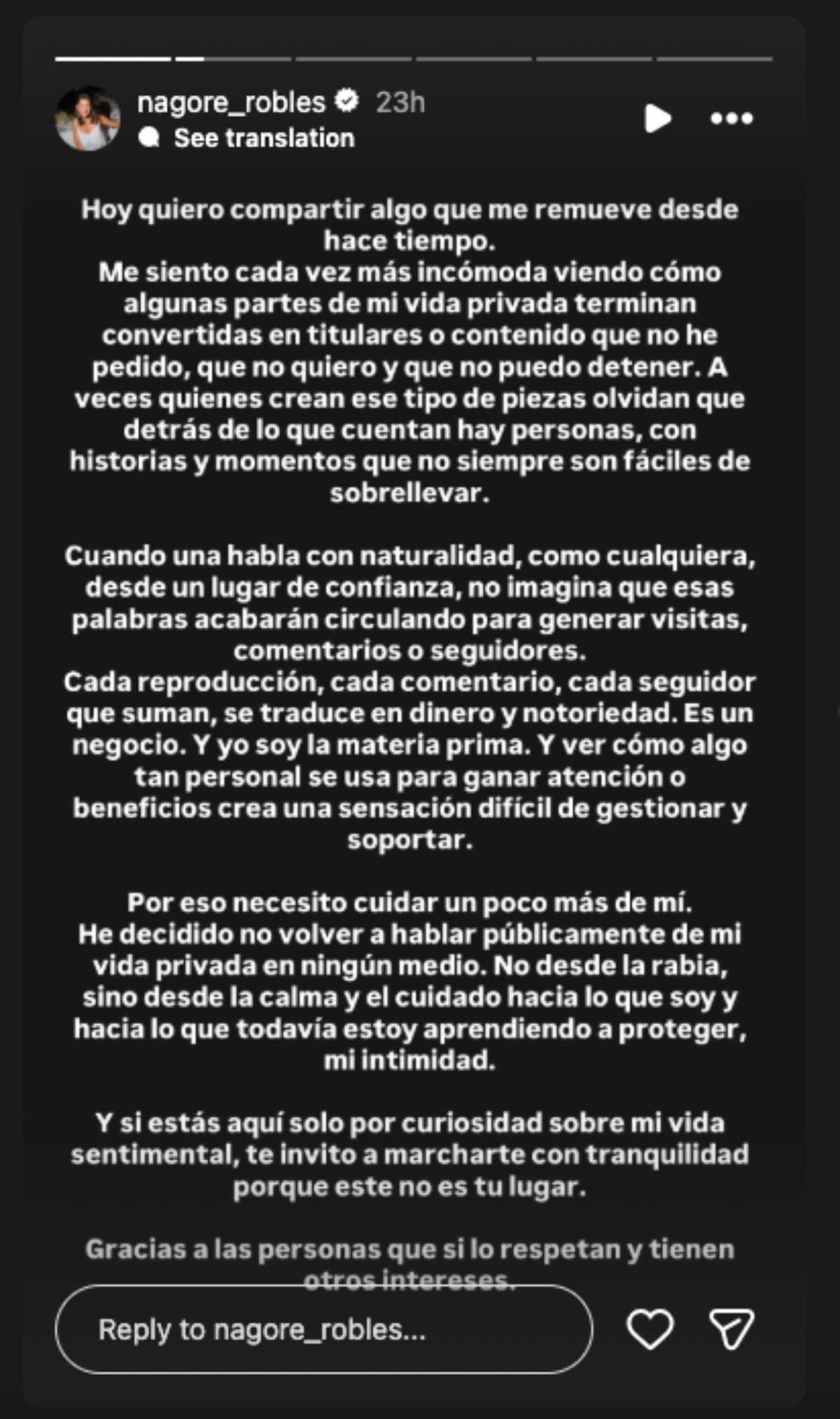
Task: Select the translation speech bubble icon
Action: click(148, 137)
